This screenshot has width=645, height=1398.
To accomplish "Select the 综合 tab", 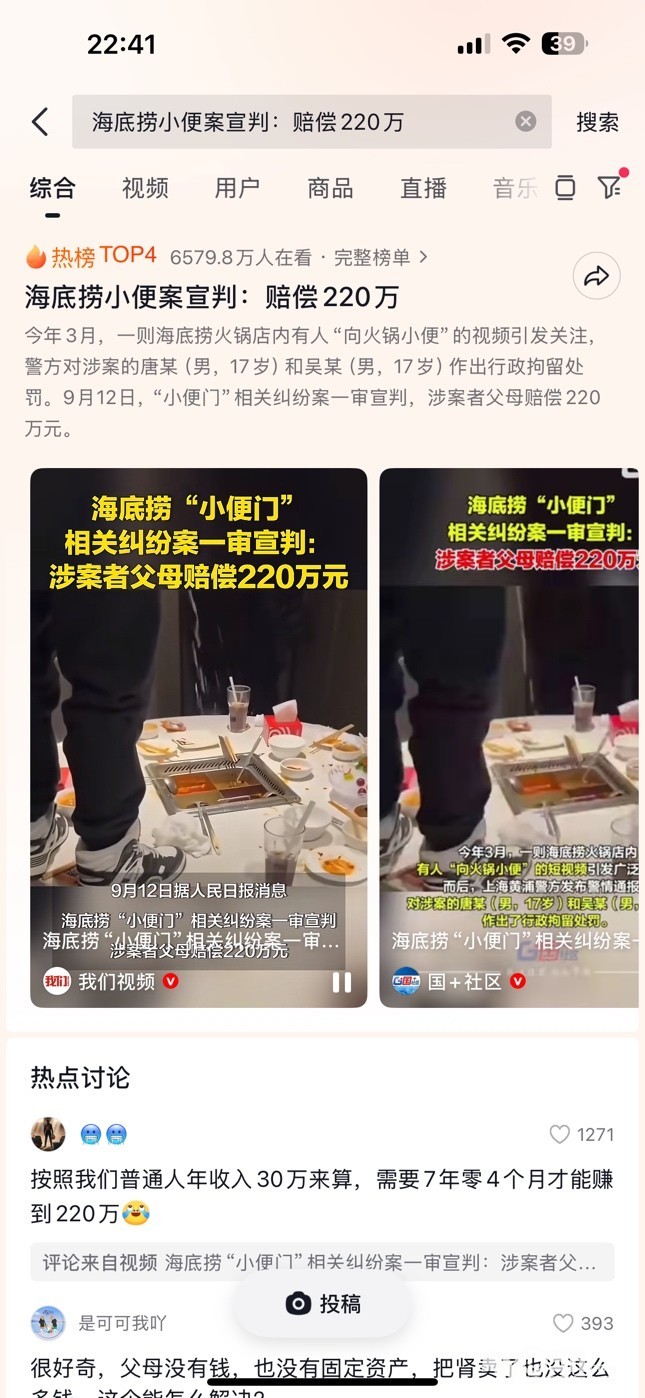I will pyautogui.click(x=52, y=188).
